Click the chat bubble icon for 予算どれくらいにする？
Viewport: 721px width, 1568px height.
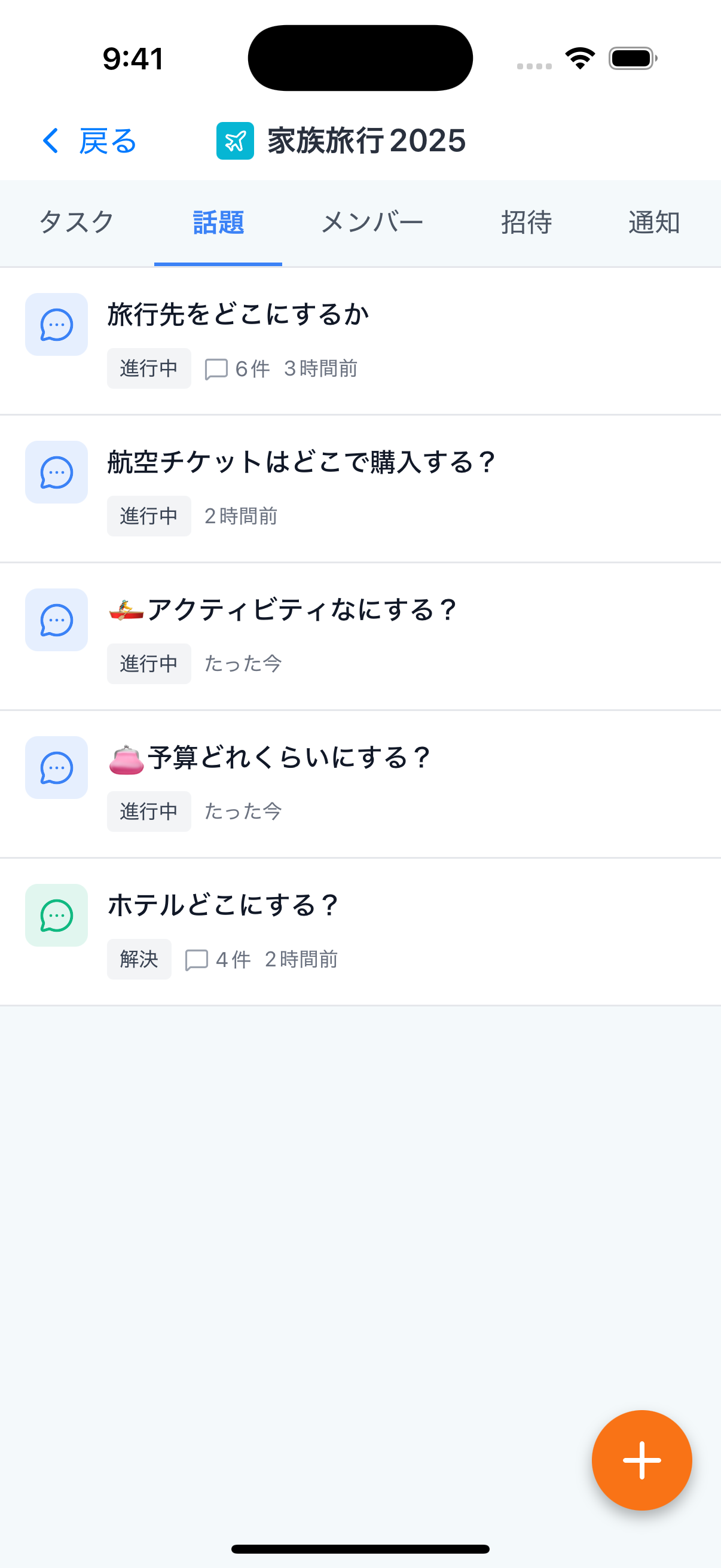coord(56,768)
